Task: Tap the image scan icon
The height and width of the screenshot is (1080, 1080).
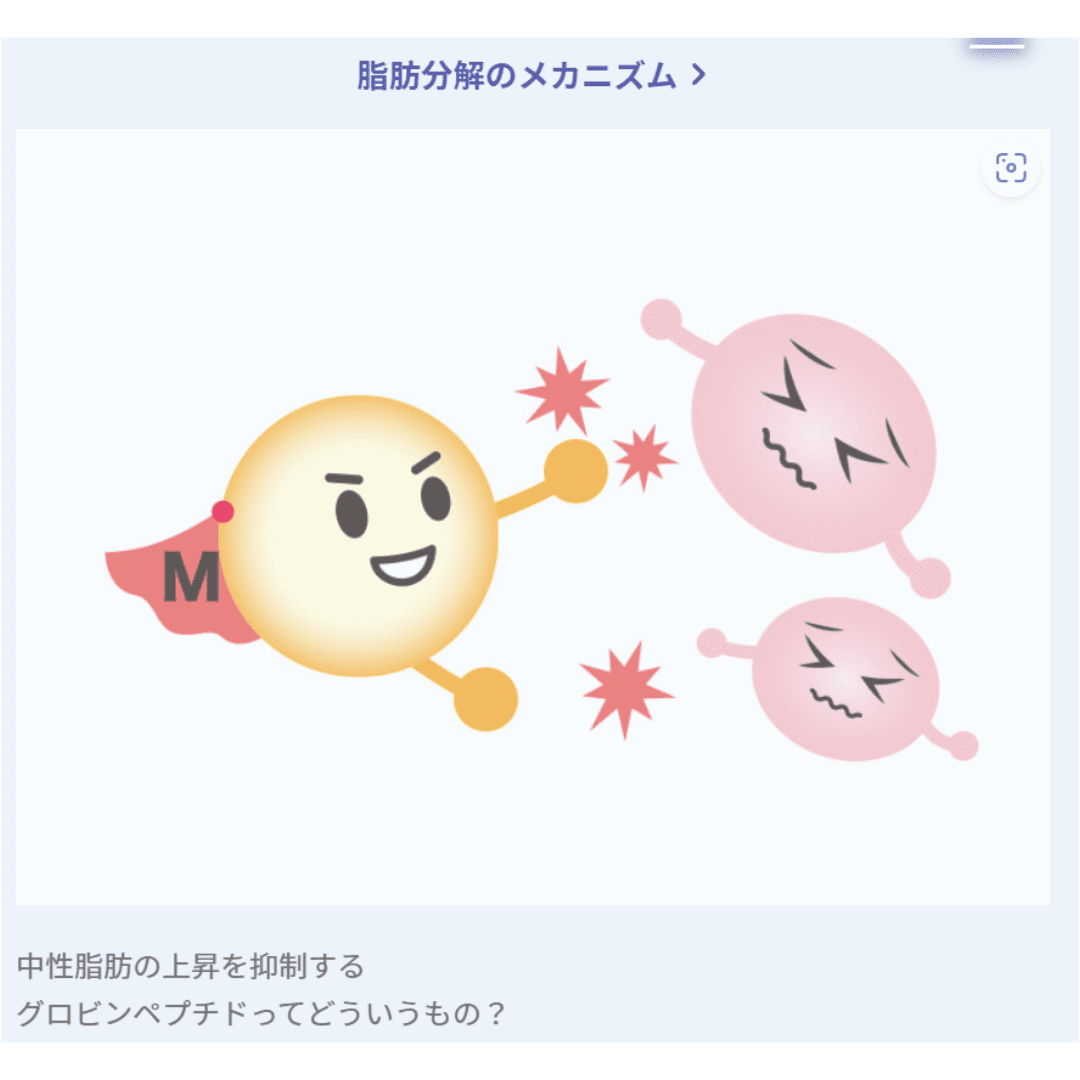Action: pyautogui.click(x=1011, y=167)
